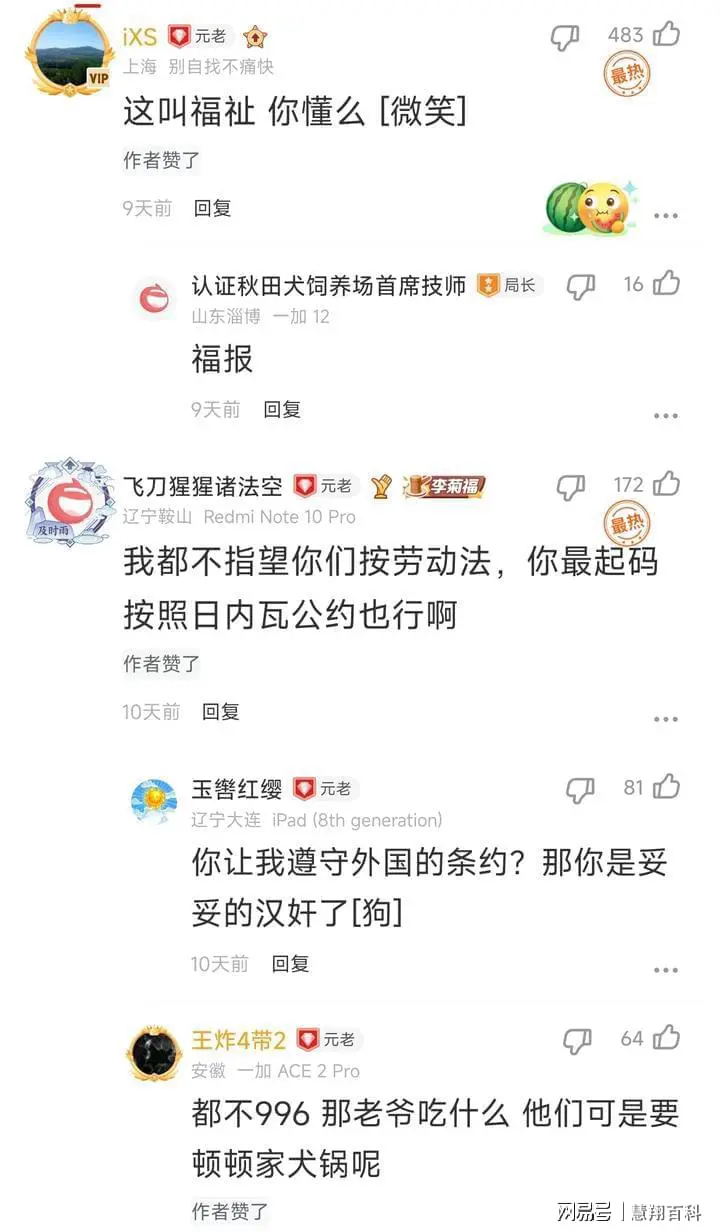Viewport: 720px width, 1232px height.
Task: Like 玉辔红缨's comment
Action: 667,788
